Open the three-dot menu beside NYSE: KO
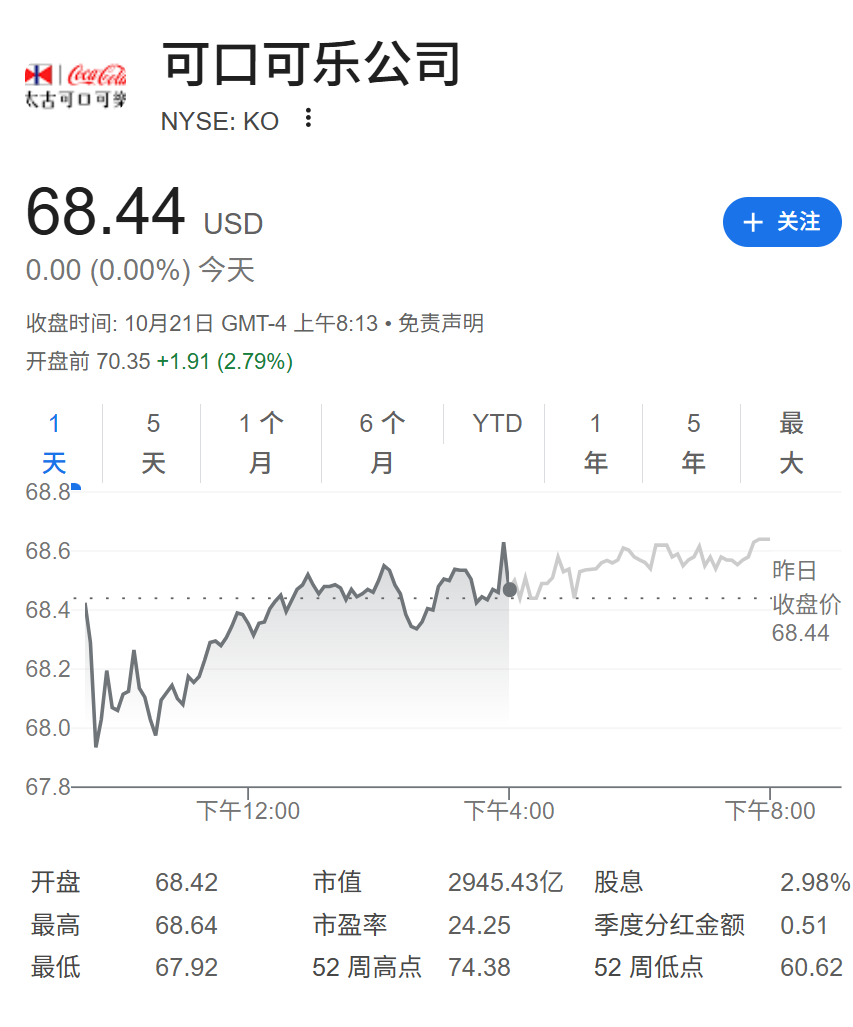Screen dimensions: 853x1027 pos(307,119)
